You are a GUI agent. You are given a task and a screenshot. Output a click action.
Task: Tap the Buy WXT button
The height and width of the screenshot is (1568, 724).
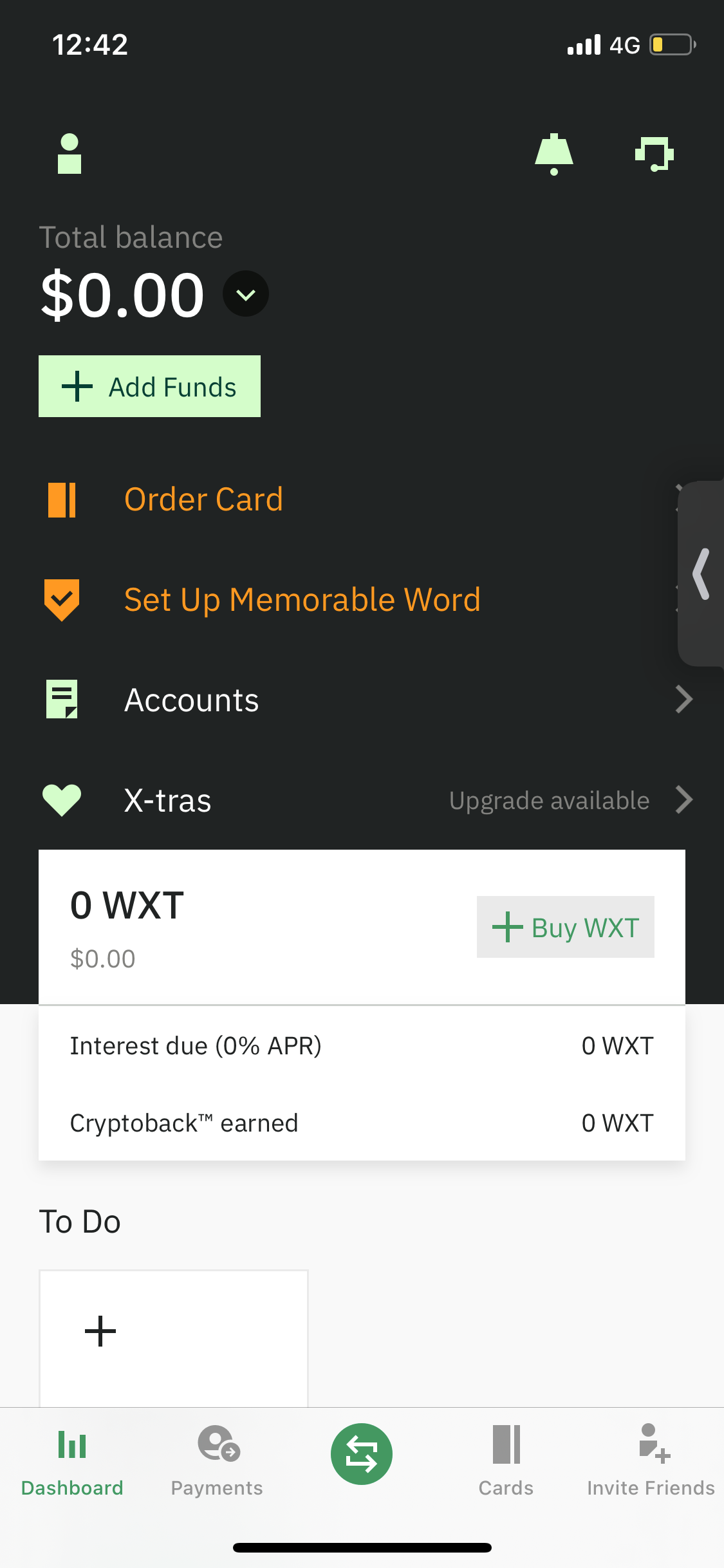[x=565, y=928]
